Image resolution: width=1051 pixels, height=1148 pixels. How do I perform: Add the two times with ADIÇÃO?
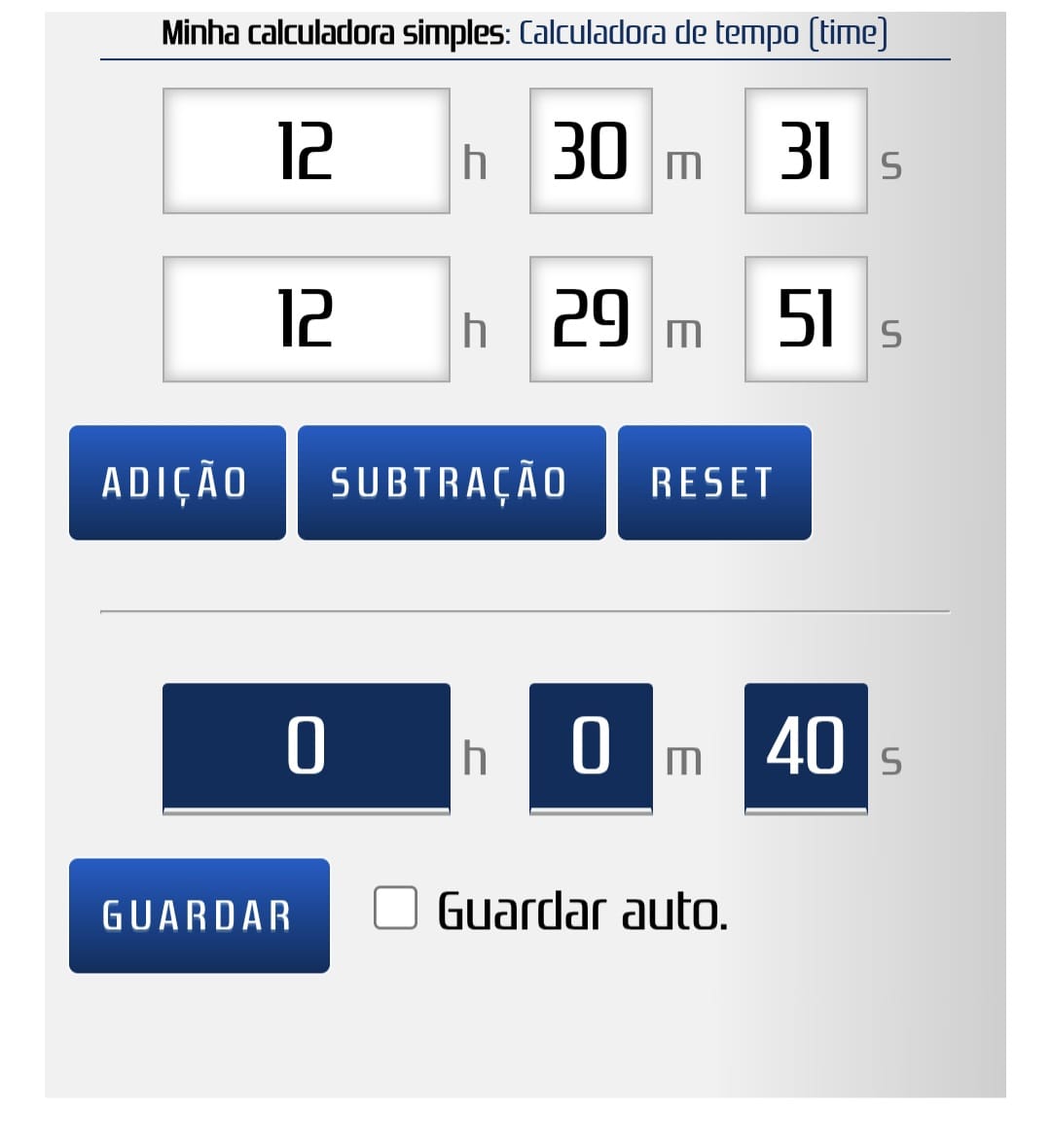coord(177,483)
